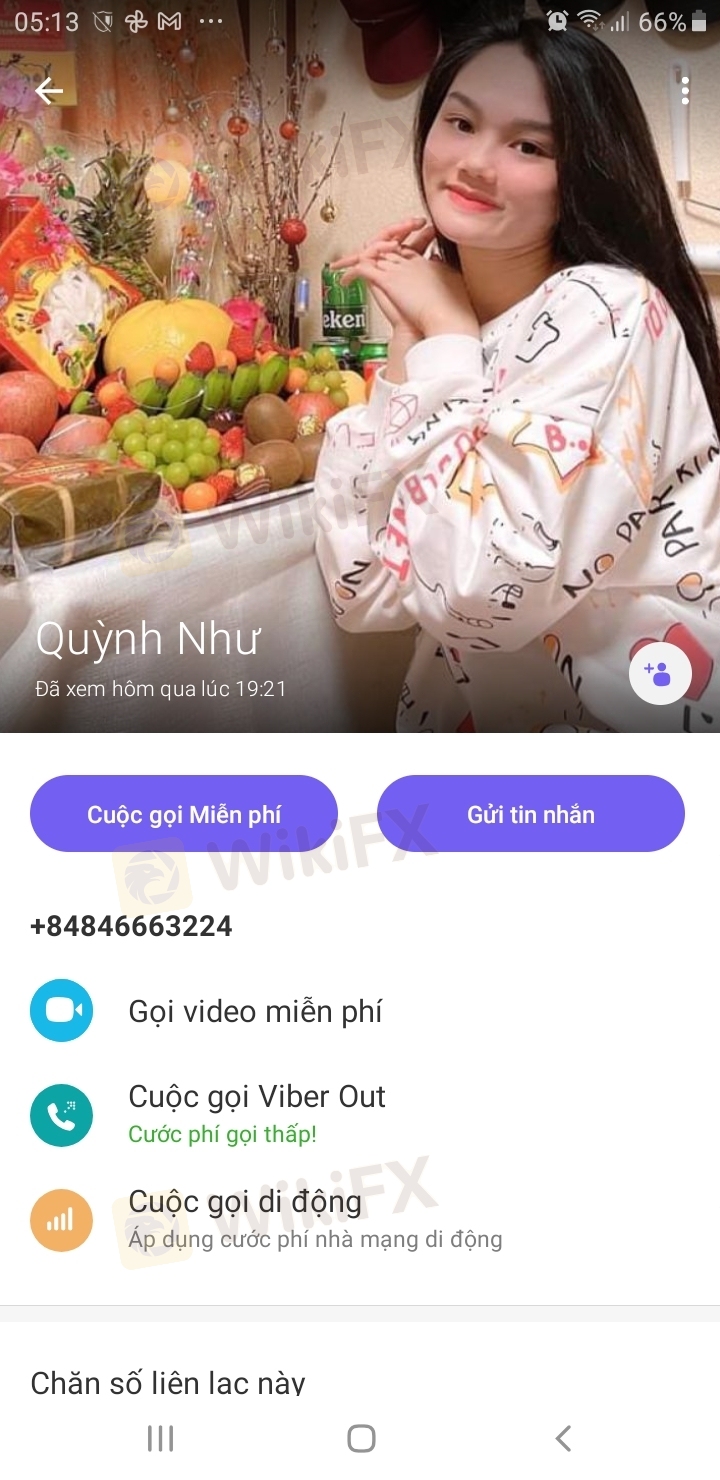Start a free call with Cuộc gọi Miễn phí
This screenshot has width=720, height=1480.
tap(184, 814)
